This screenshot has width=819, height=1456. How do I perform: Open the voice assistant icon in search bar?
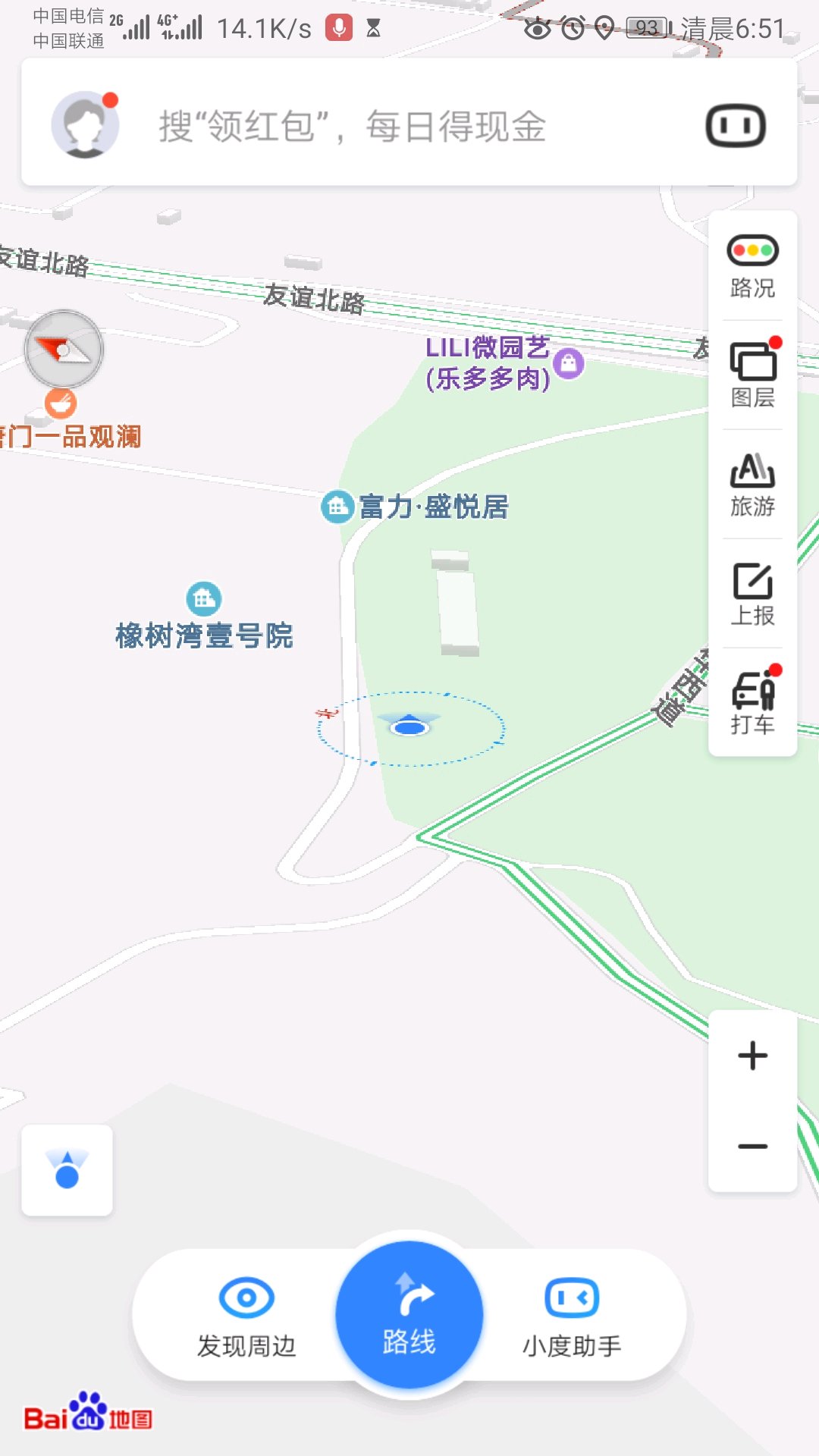pos(735,126)
